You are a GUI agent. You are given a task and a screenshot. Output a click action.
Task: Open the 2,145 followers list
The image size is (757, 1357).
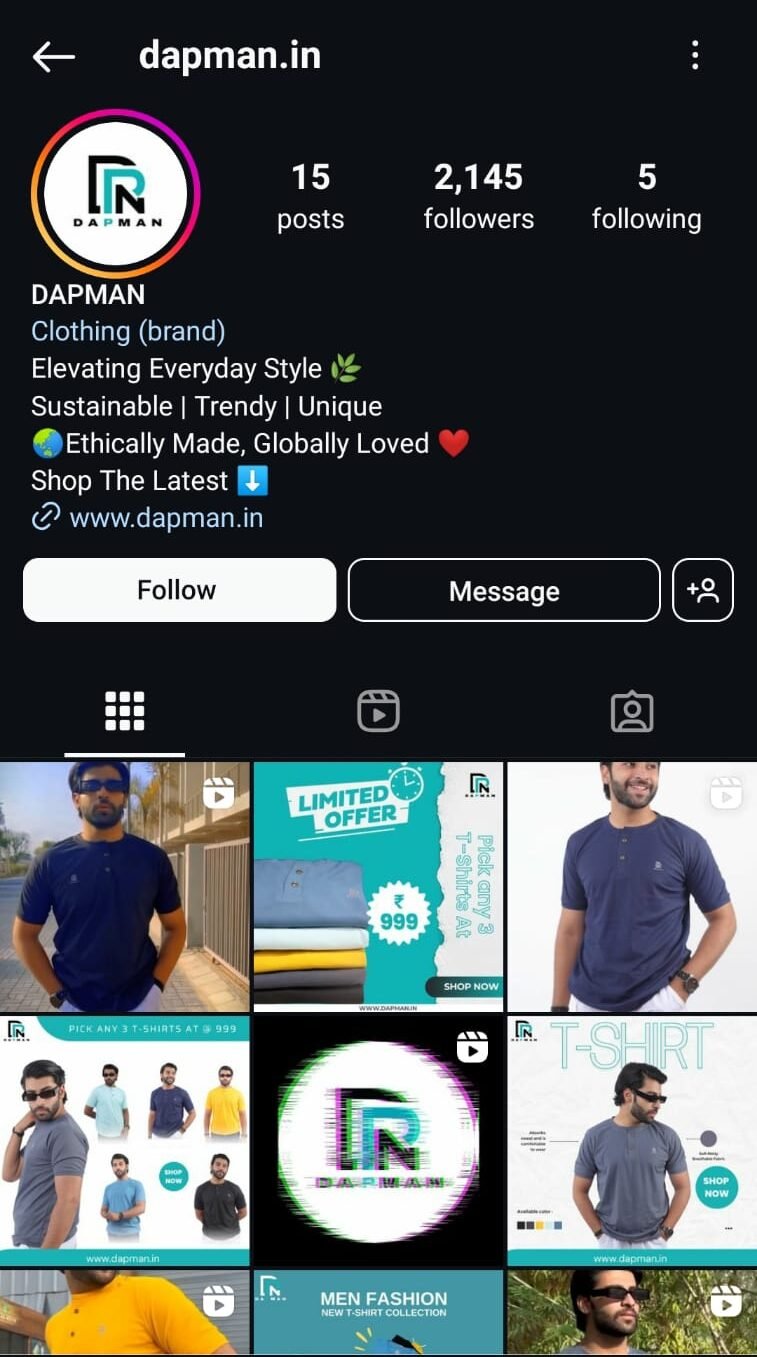coord(478,197)
